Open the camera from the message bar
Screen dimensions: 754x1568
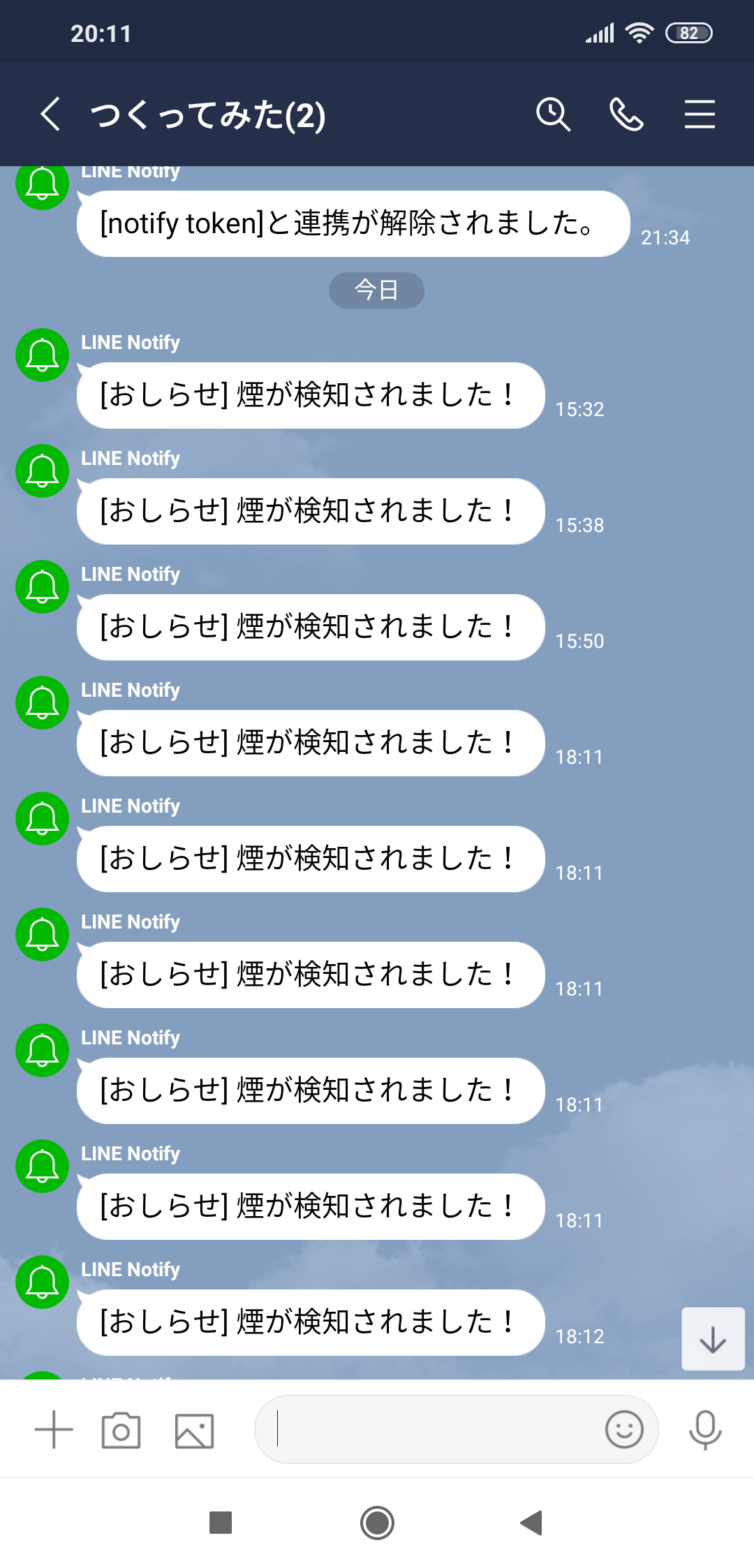(x=123, y=1430)
